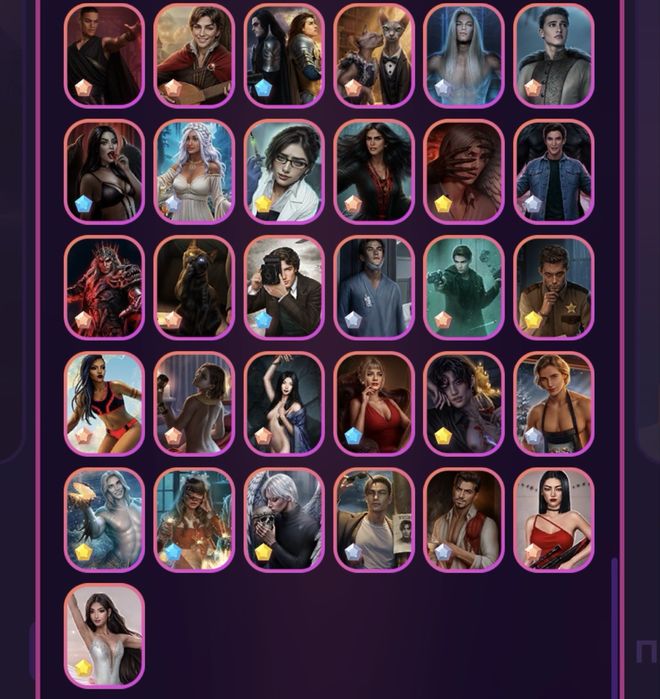Open the winged man in denim jacket card
Screen dimensions: 660x699
pyautogui.click(x=554, y=171)
